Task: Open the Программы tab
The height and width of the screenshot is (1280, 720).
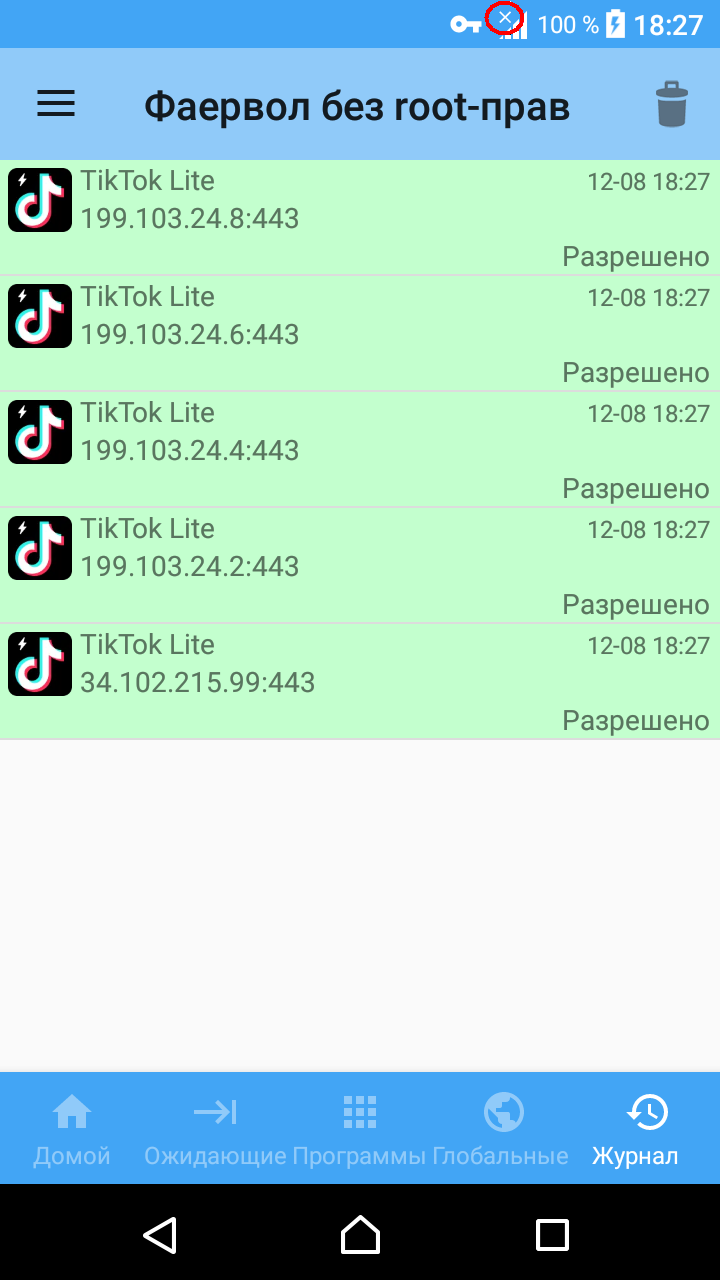Action: tap(360, 1129)
